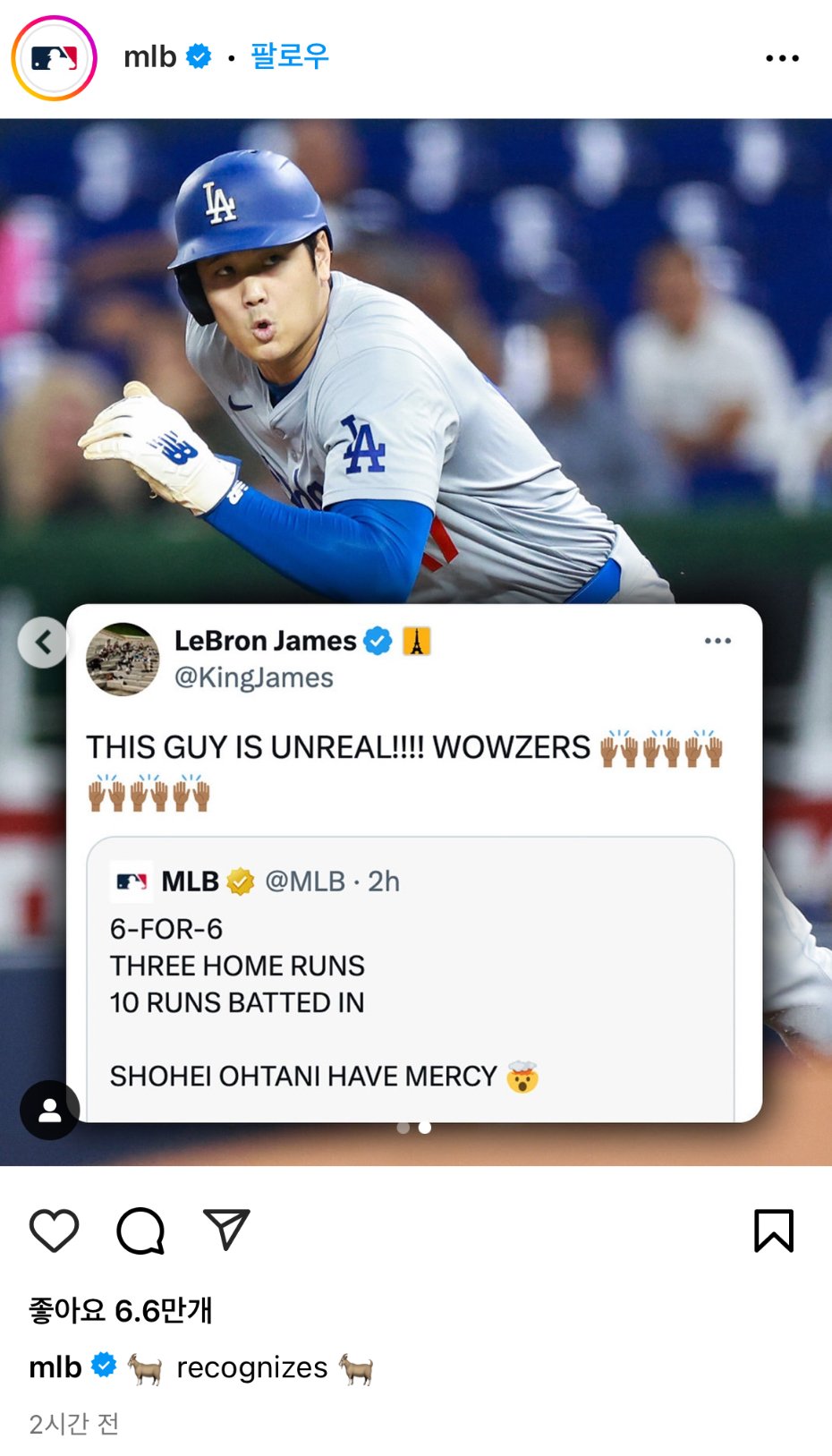Viewport: 832px width, 1456px height.
Task: Tap 팔로우 to follow mlb
Action: (289, 56)
